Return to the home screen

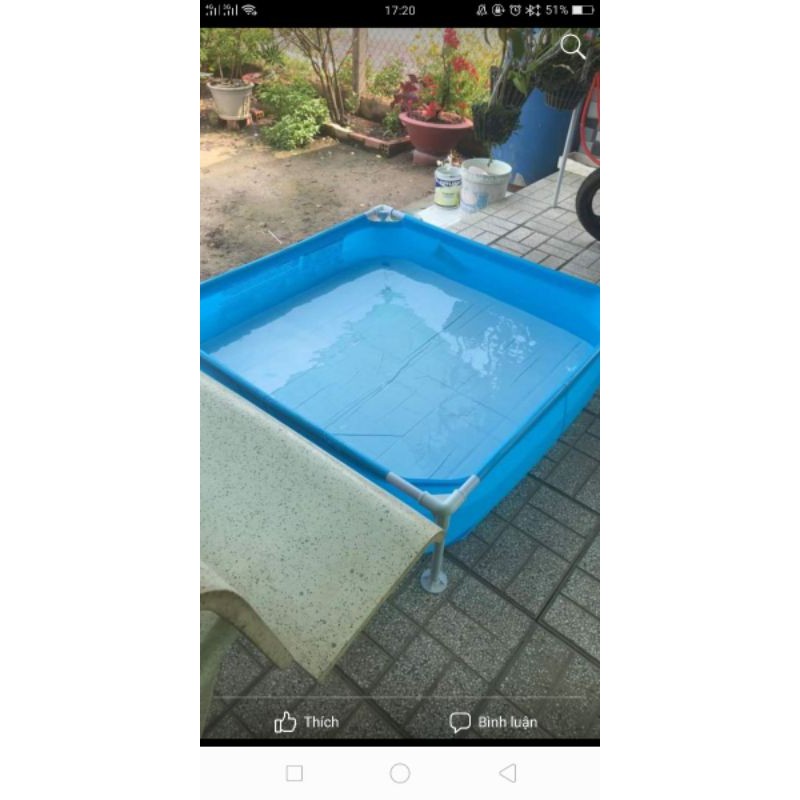400,773
